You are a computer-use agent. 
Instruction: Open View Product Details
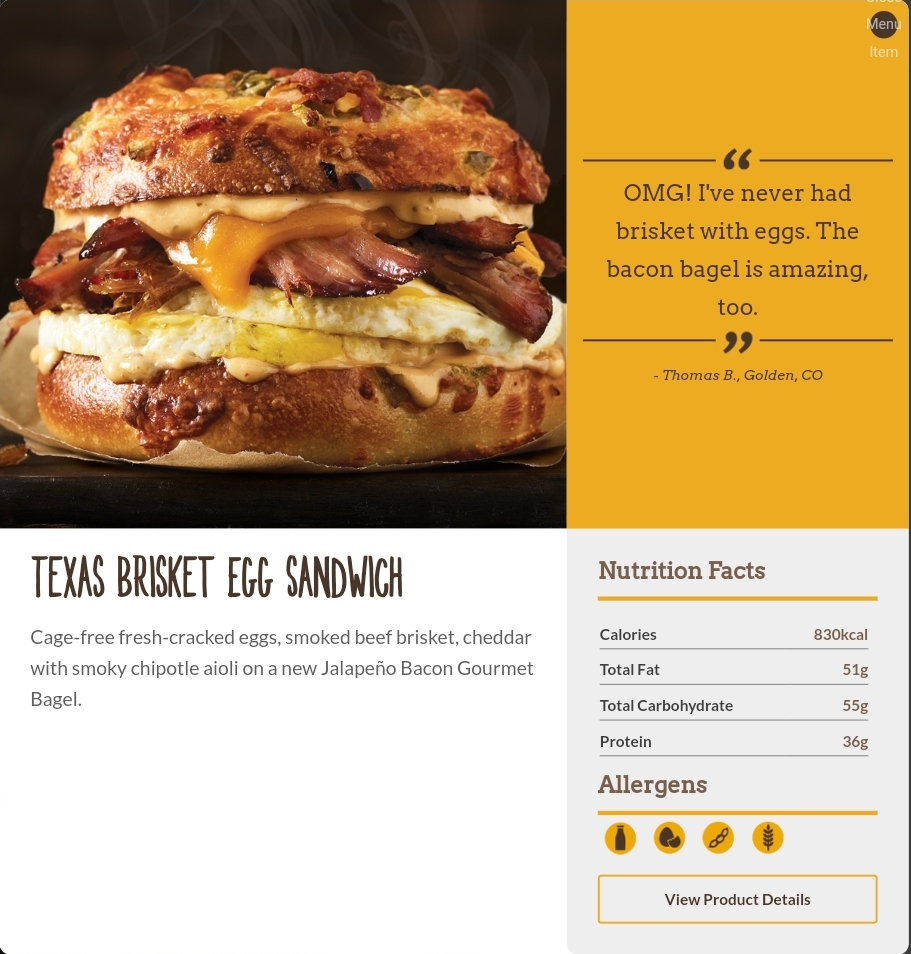[x=737, y=899]
